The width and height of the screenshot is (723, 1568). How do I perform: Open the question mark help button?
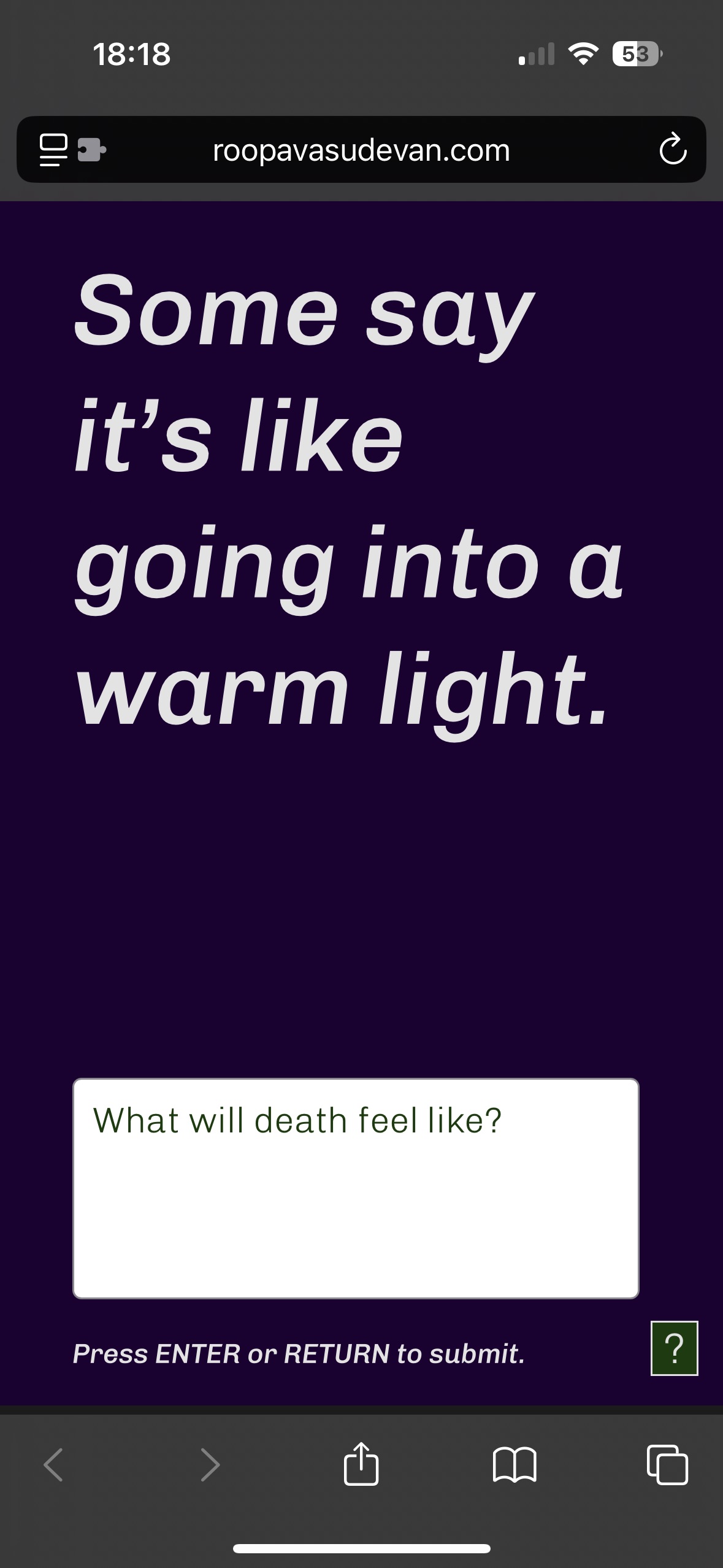[674, 1348]
